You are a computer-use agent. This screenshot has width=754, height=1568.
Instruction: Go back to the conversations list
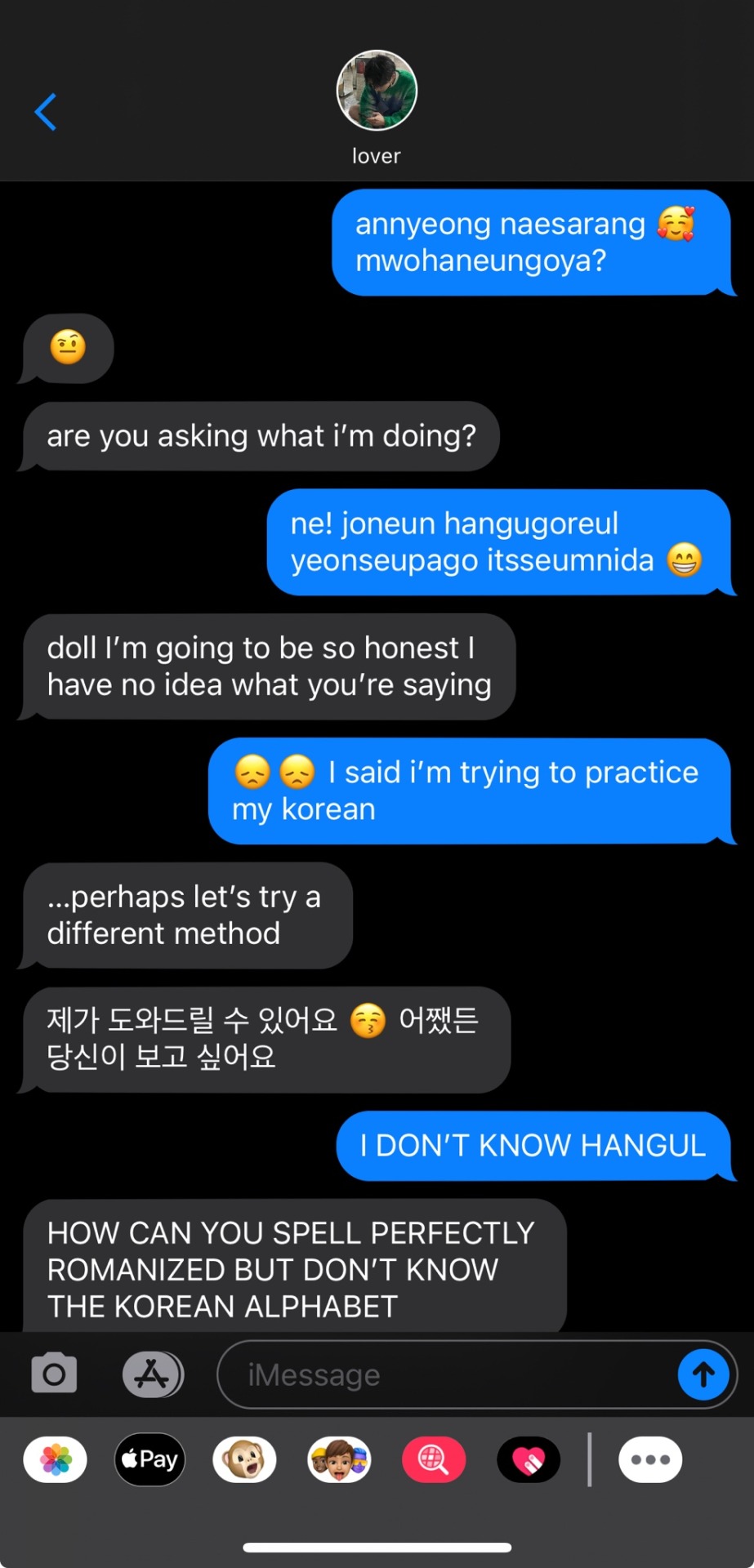click(46, 112)
